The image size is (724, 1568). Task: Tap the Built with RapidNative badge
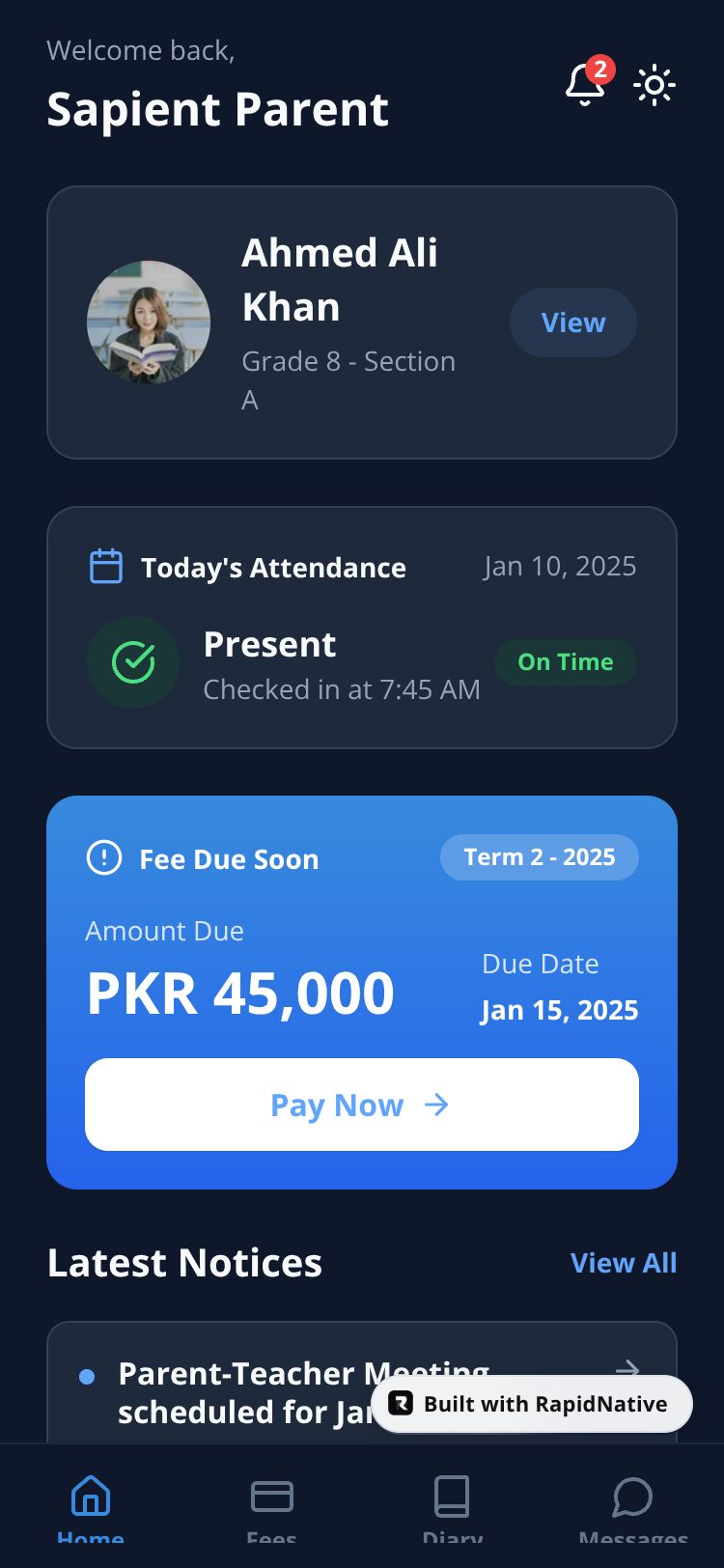tap(532, 1404)
